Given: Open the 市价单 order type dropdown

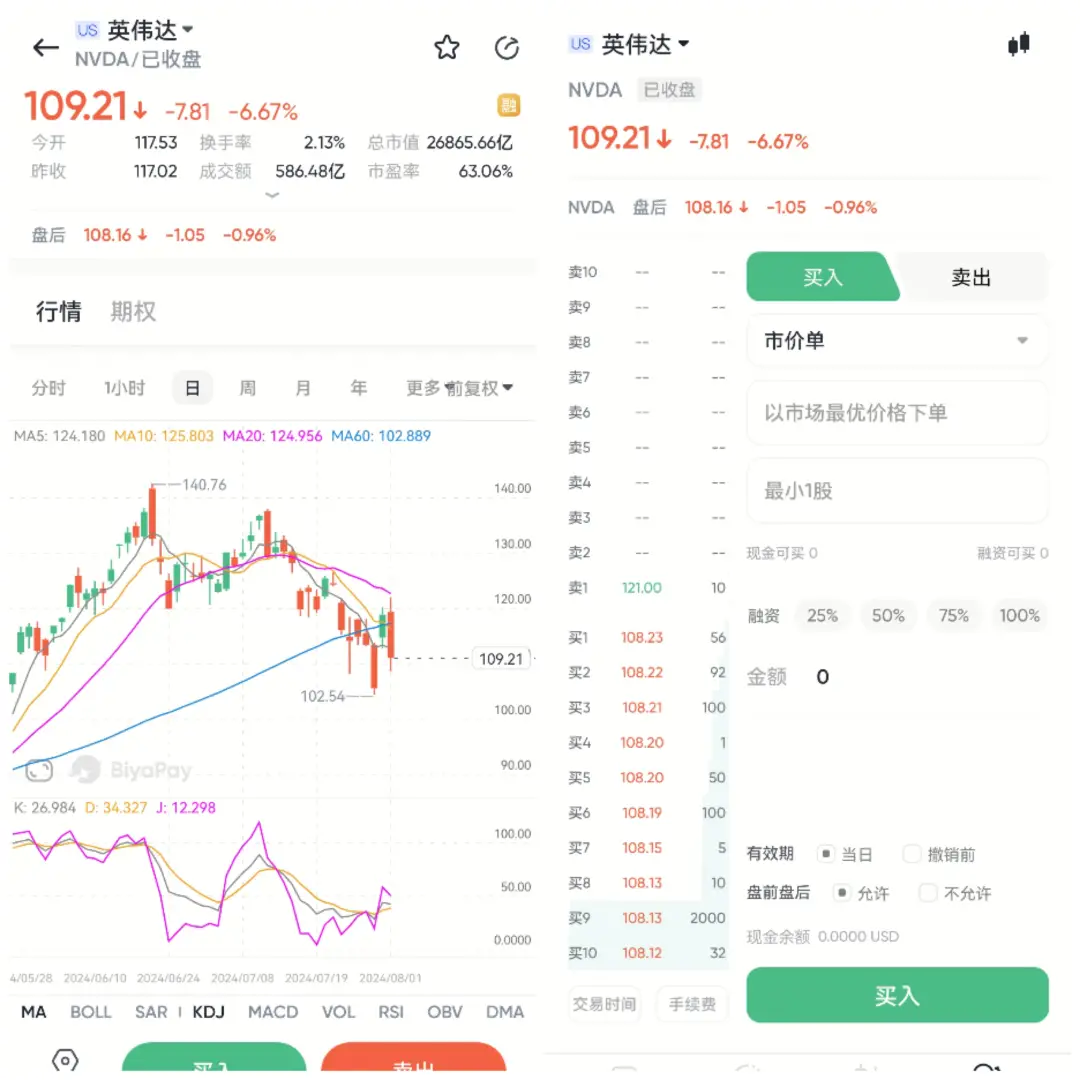Looking at the screenshot, I should tap(897, 341).
